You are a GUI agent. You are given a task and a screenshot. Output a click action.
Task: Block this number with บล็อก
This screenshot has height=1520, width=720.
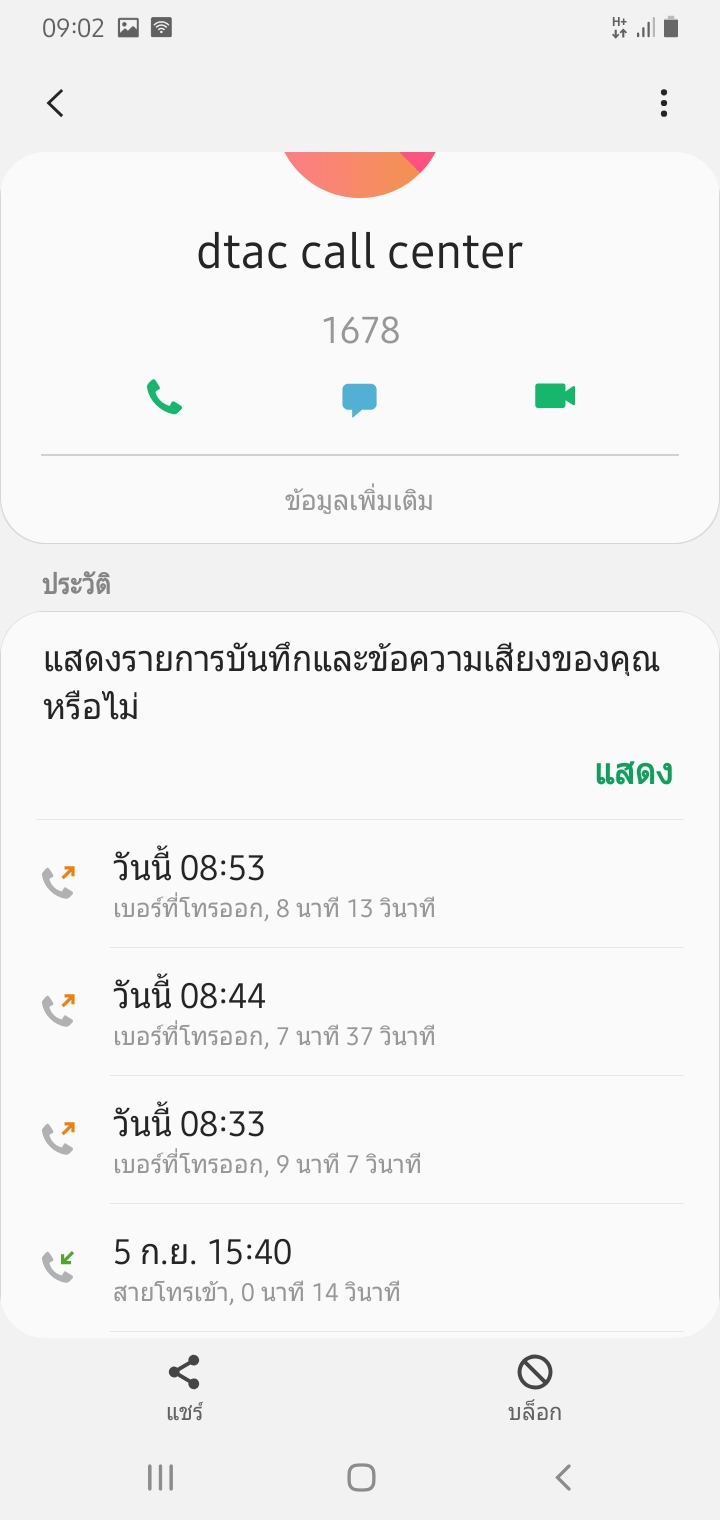pos(535,1387)
